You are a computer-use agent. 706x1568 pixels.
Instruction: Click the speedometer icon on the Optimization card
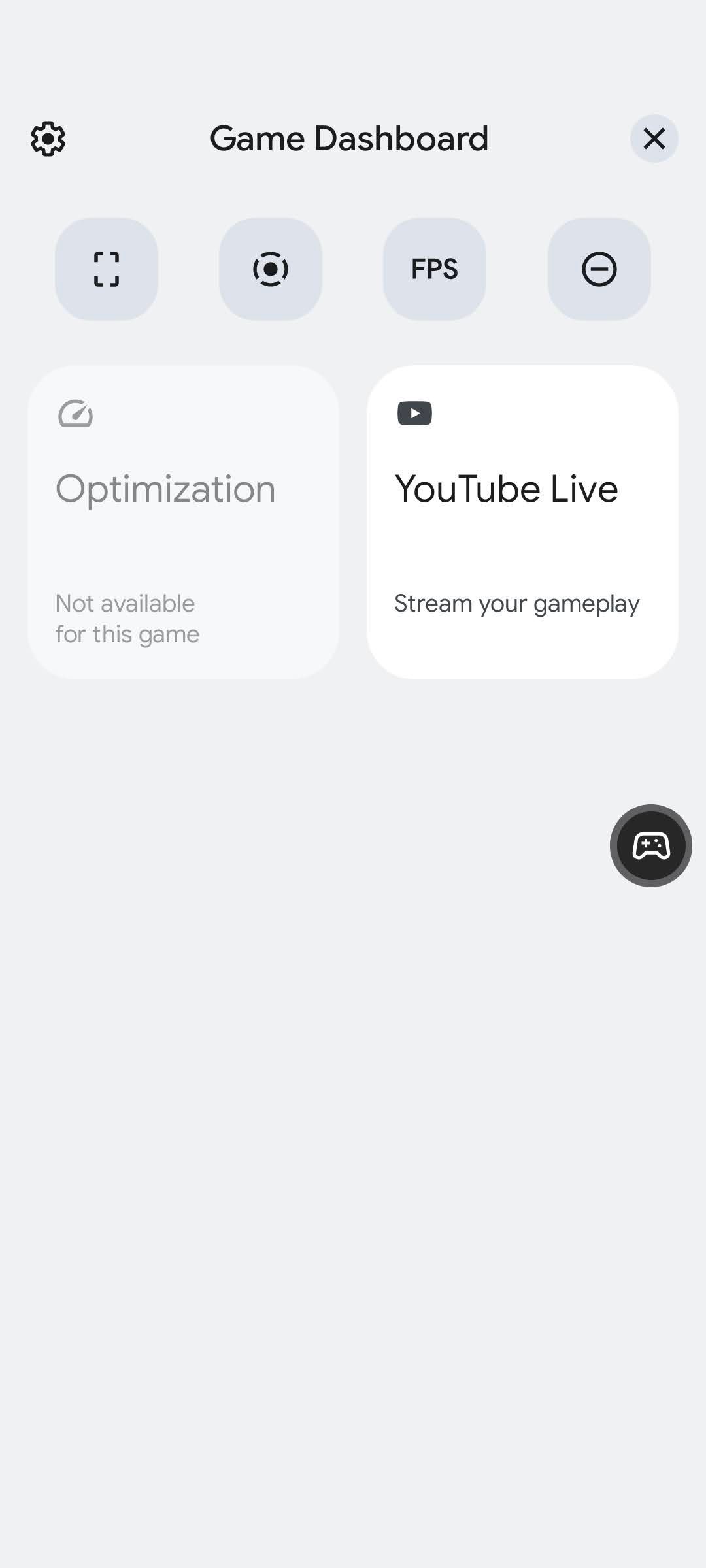[x=75, y=414]
